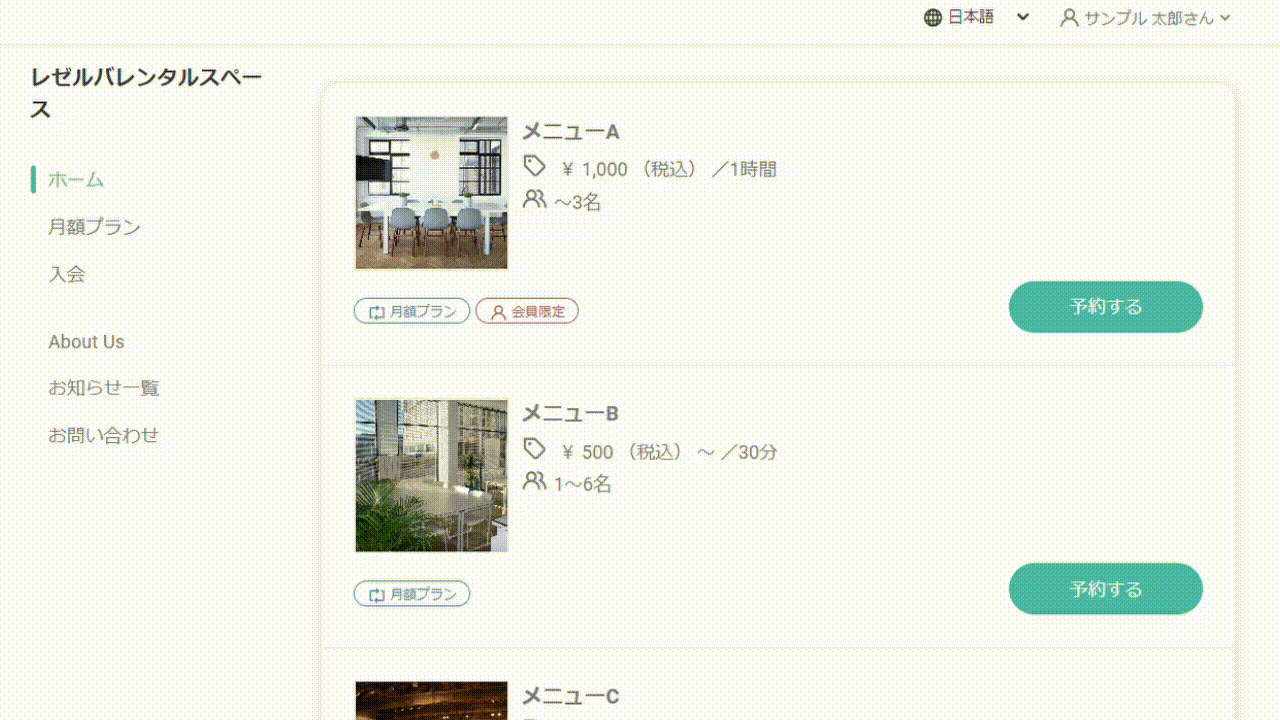Open the メニューA room photo

click(431, 193)
